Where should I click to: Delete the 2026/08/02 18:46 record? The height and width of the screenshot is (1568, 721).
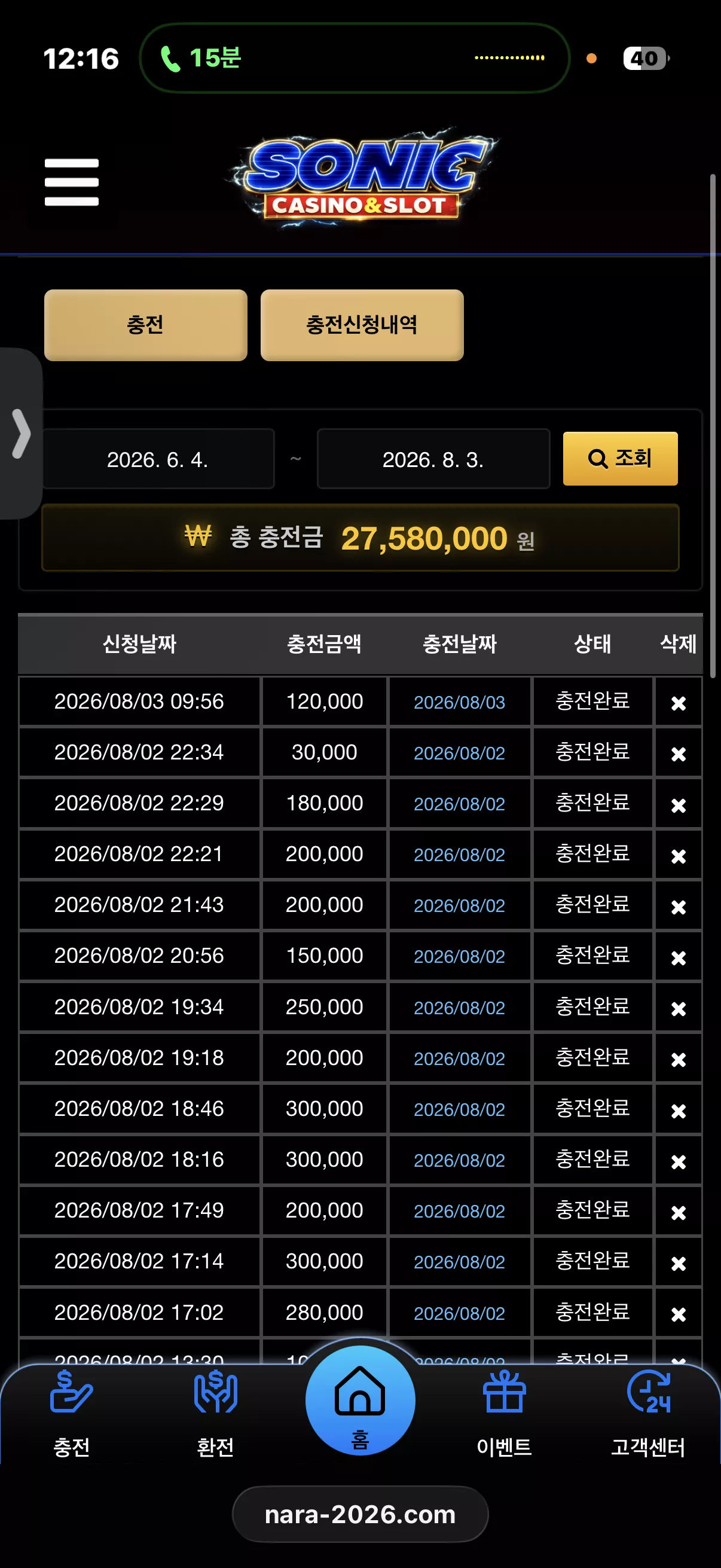coord(679,1111)
